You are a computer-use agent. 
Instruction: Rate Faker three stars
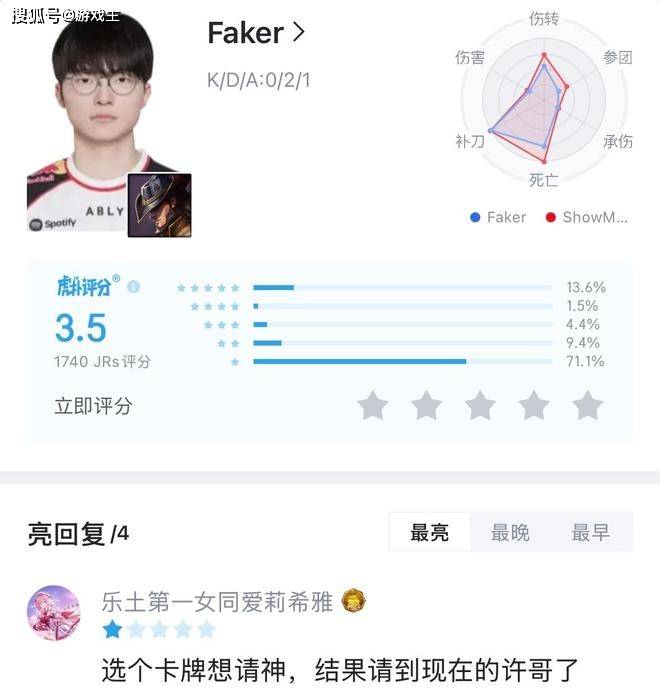[x=480, y=405]
